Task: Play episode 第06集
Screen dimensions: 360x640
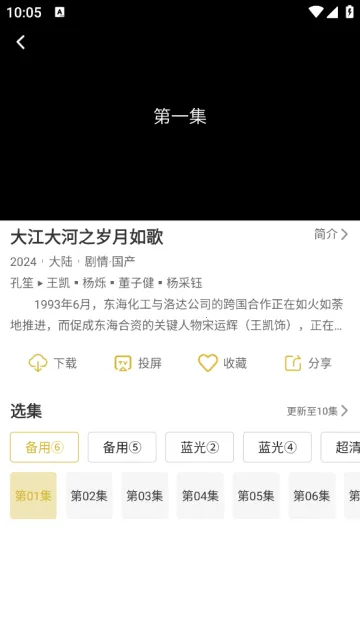Action: 311,496
